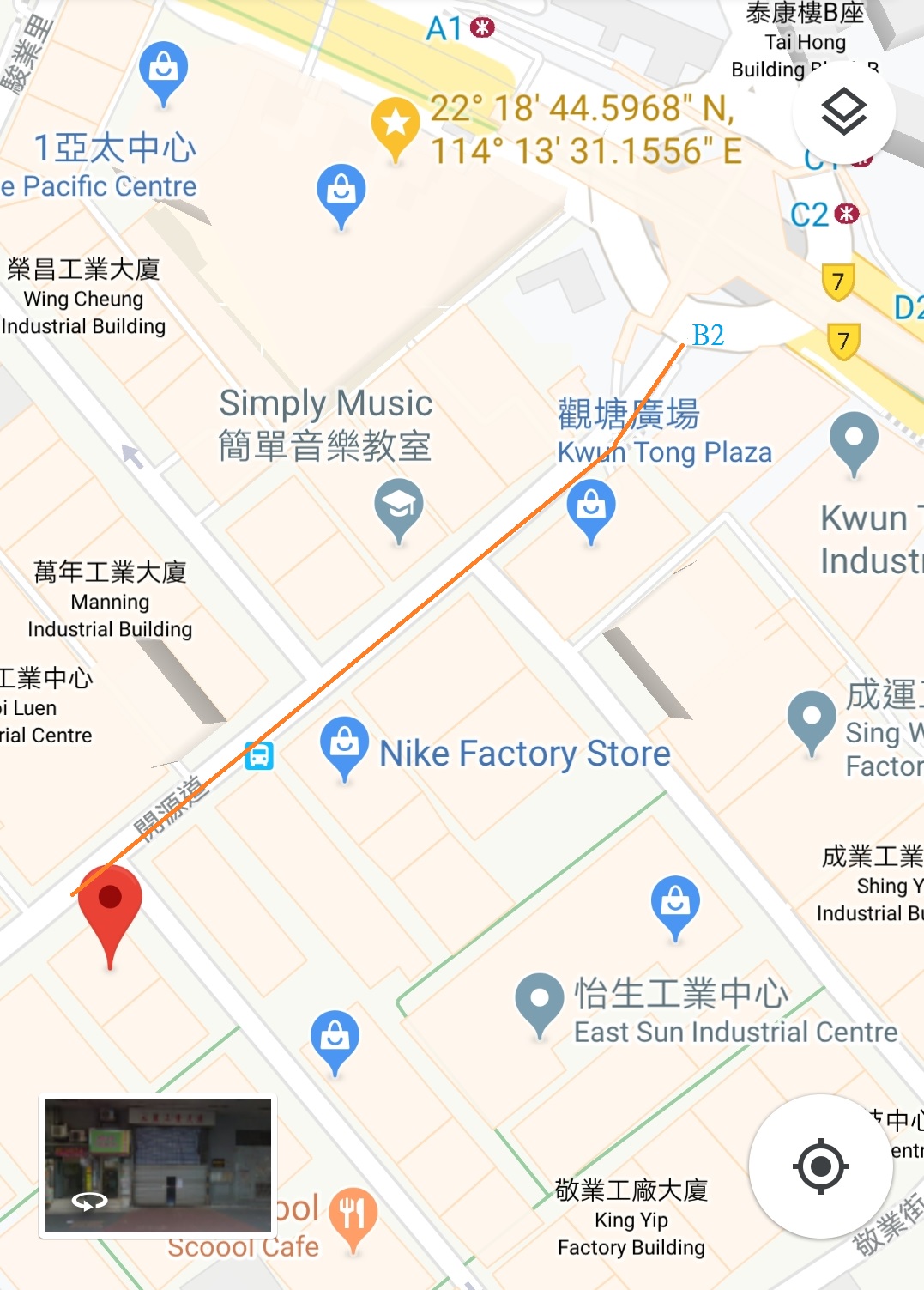Screen dimensions: 924x1290
Task: Open Kwun Tong Plaza shopping marker
Action: point(591,507)
